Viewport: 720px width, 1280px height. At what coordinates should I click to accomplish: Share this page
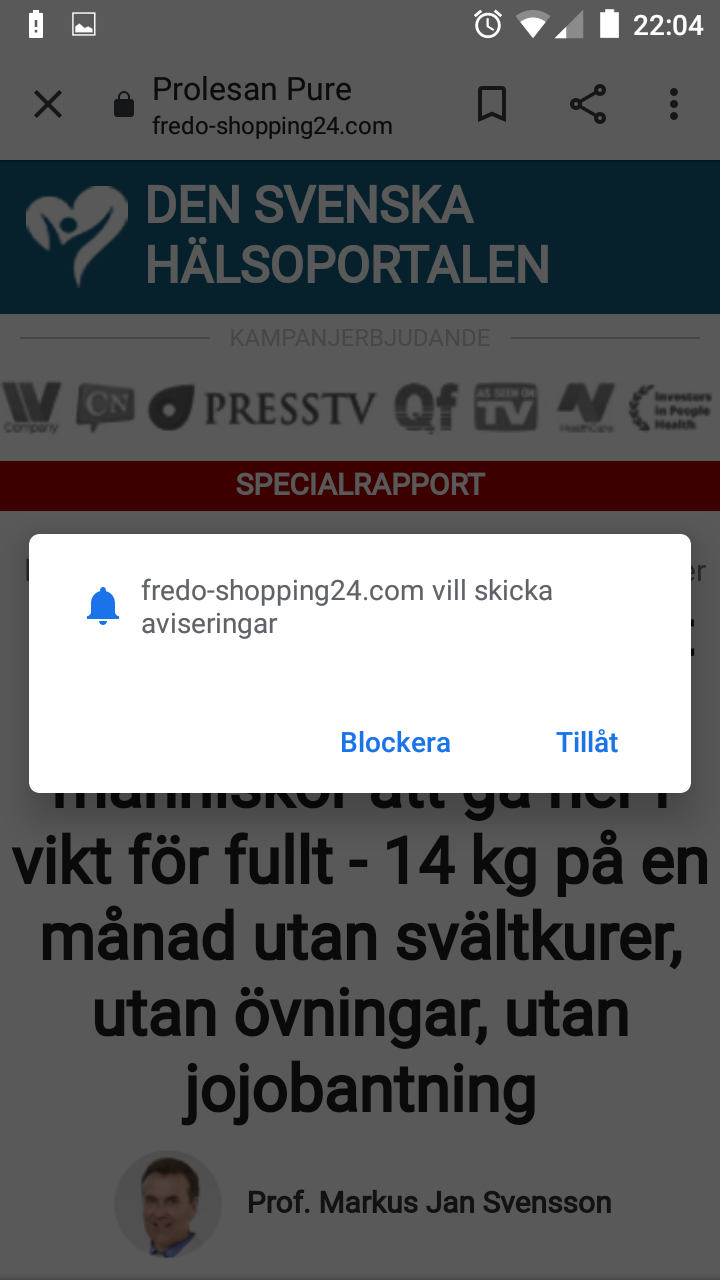coord(587,104)
